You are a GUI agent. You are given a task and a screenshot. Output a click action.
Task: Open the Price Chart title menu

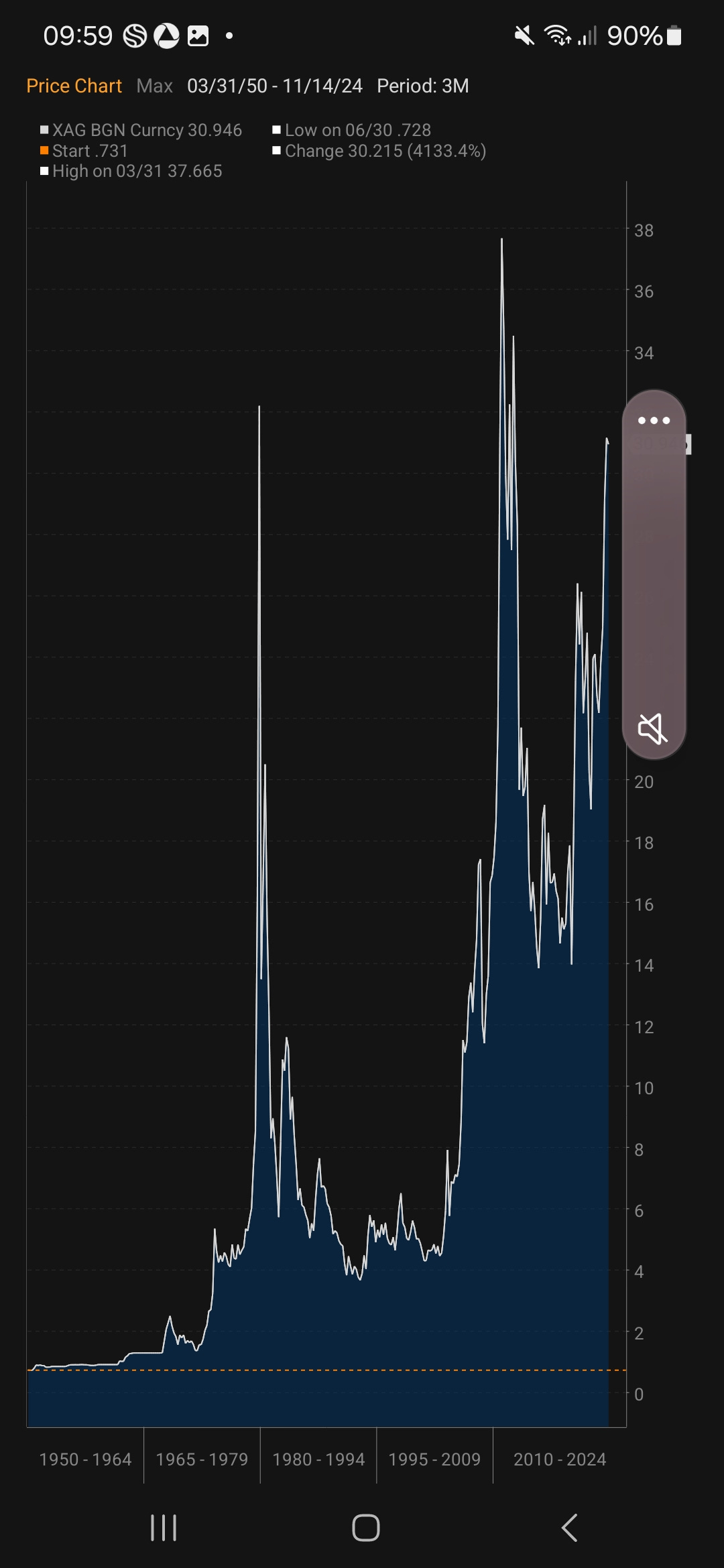tap(74, 86)
